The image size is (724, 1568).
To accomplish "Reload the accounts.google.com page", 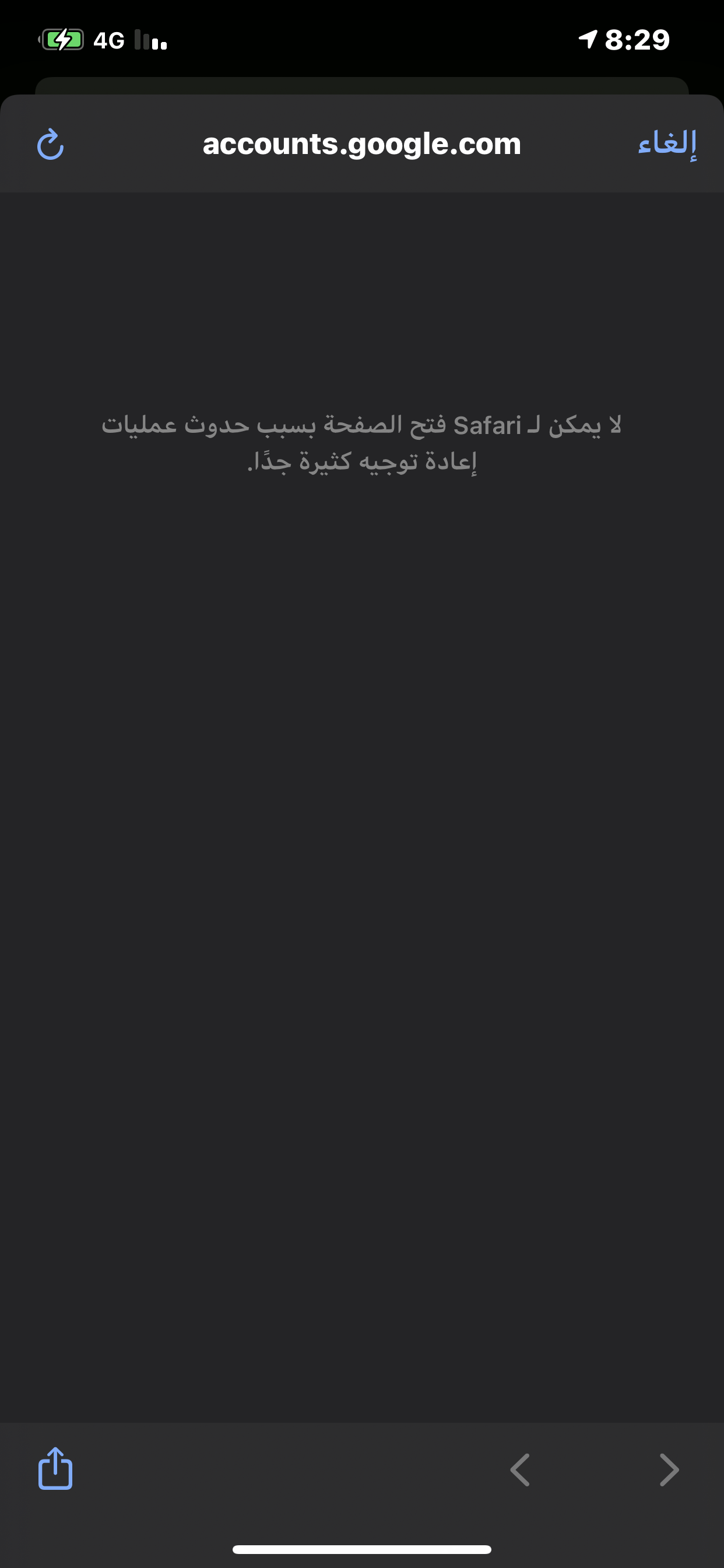I will 51,144.
